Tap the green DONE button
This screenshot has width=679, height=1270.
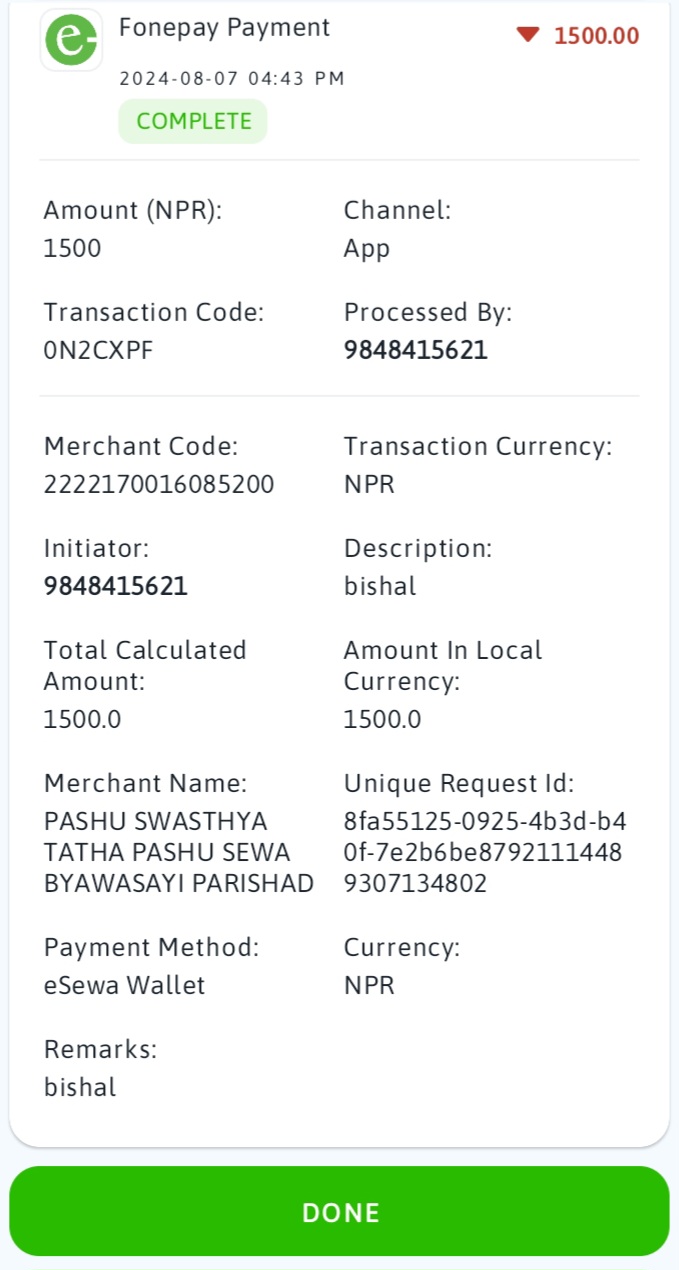(x=339, y=1211)
